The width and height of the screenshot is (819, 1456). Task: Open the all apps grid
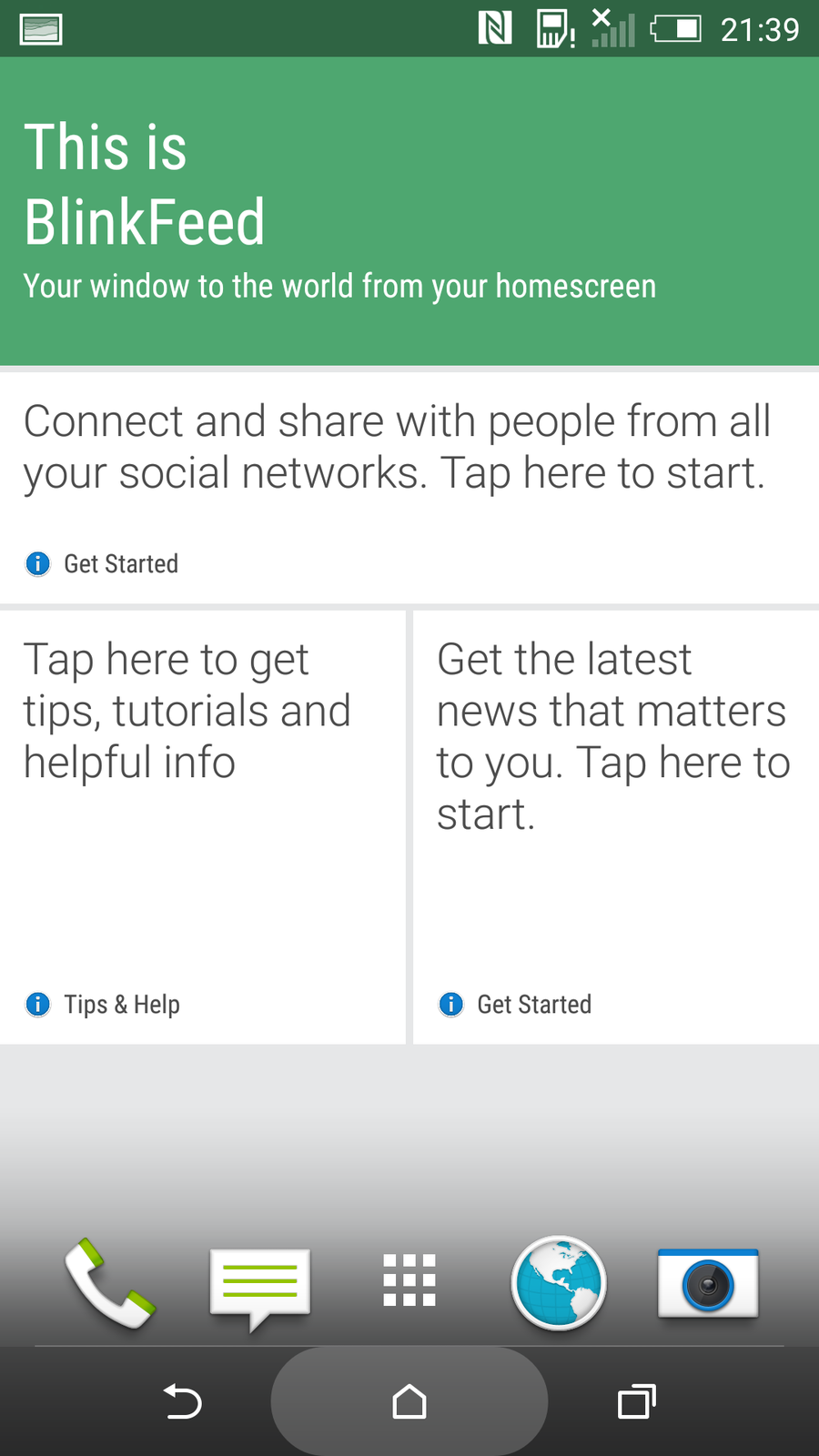point(409,1280)
